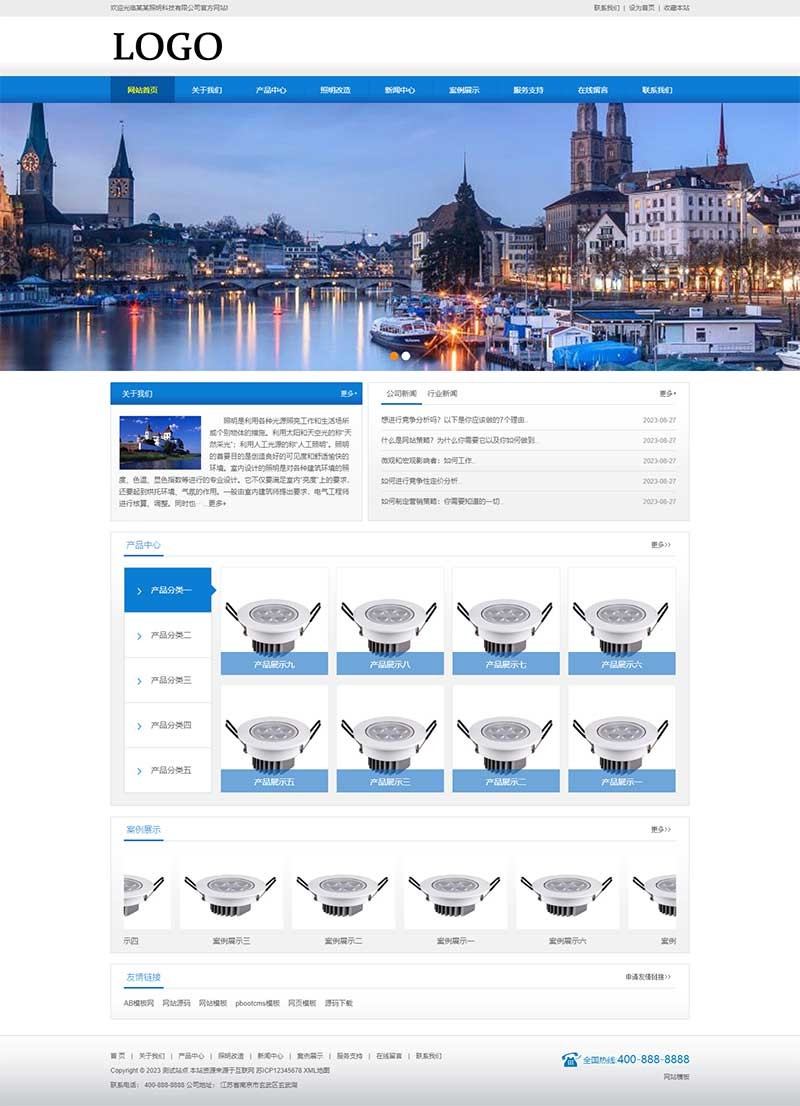Open the 产品展示九 product card
The image size is (800, 1106).
274,622
